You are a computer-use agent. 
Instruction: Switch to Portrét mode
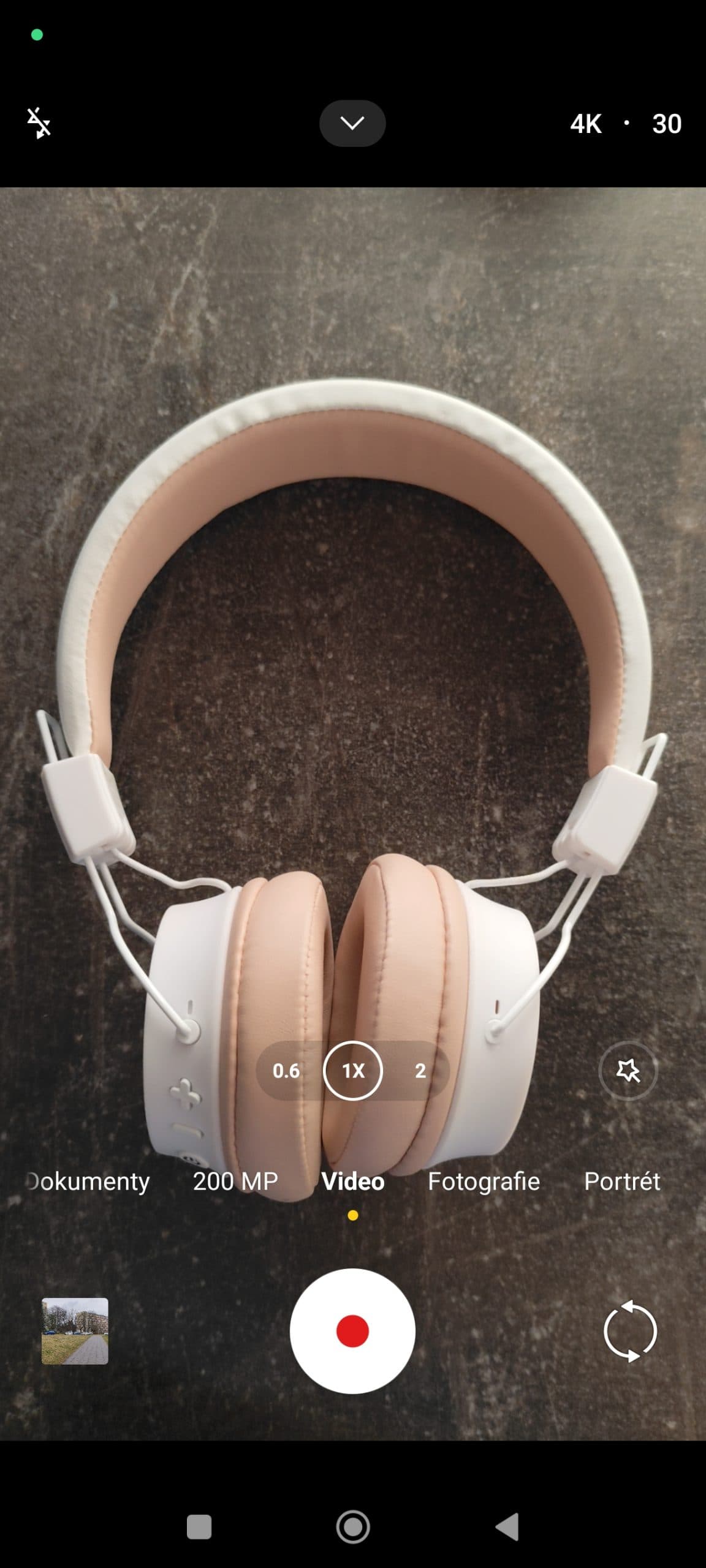coord(622,1181)
